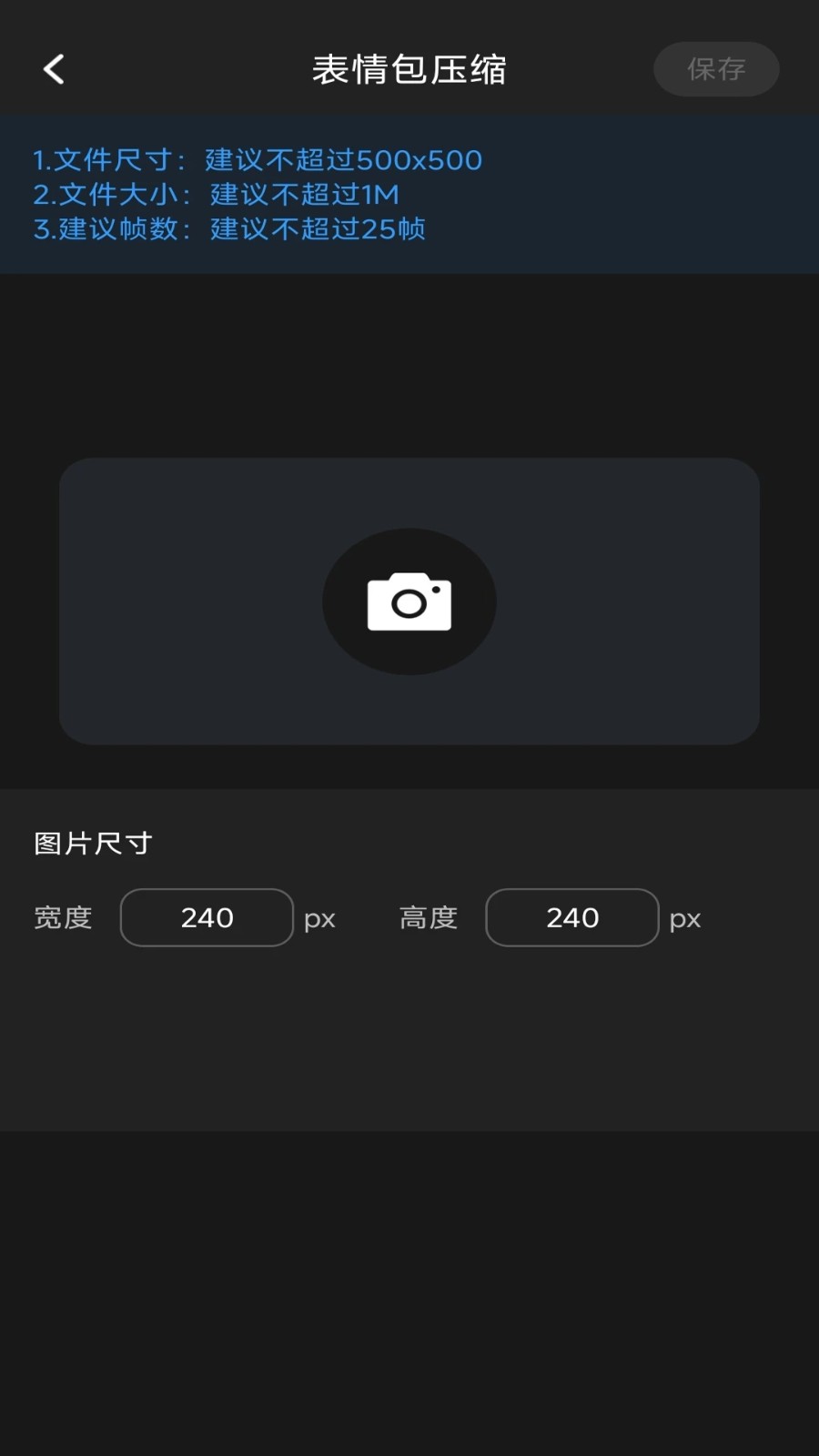Select the 表情包压缩 title text
The height and width of the screenshot is (1456, 819).
tap(409, 68)
